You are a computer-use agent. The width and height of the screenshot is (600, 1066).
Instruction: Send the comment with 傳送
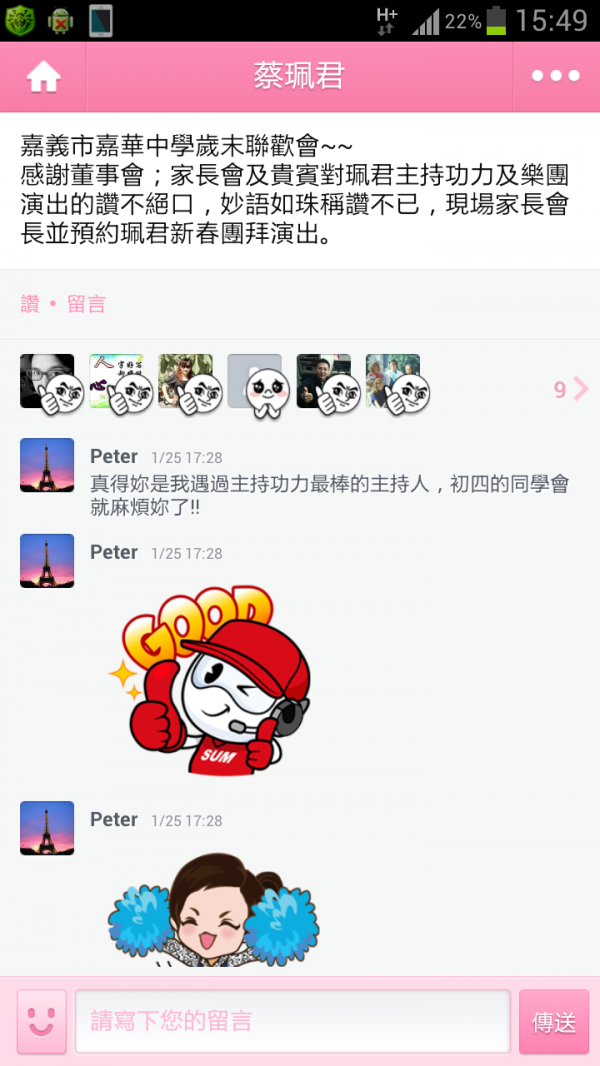(x=553, y=1022)
